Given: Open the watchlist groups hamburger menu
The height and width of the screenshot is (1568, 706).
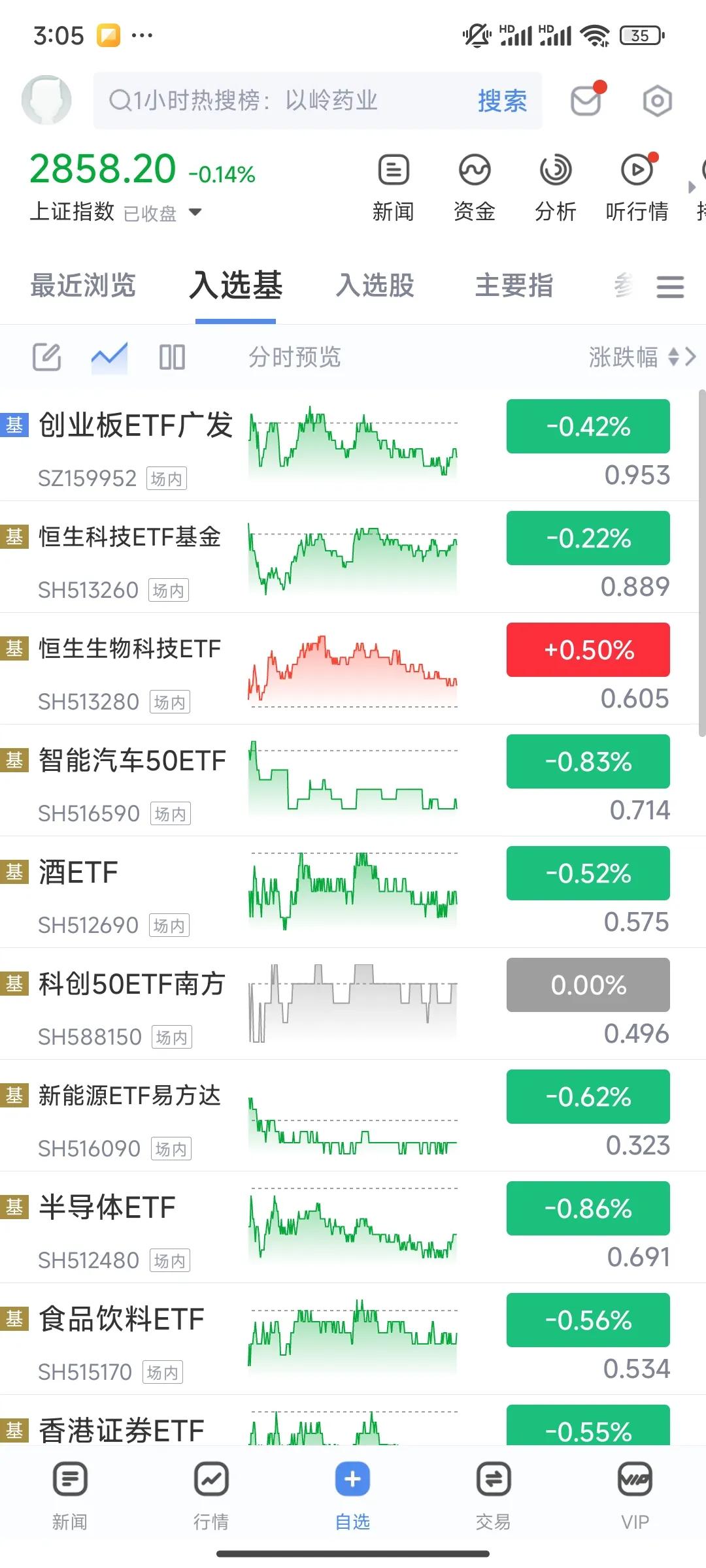Looking at the screenshot, I should 670,287.
